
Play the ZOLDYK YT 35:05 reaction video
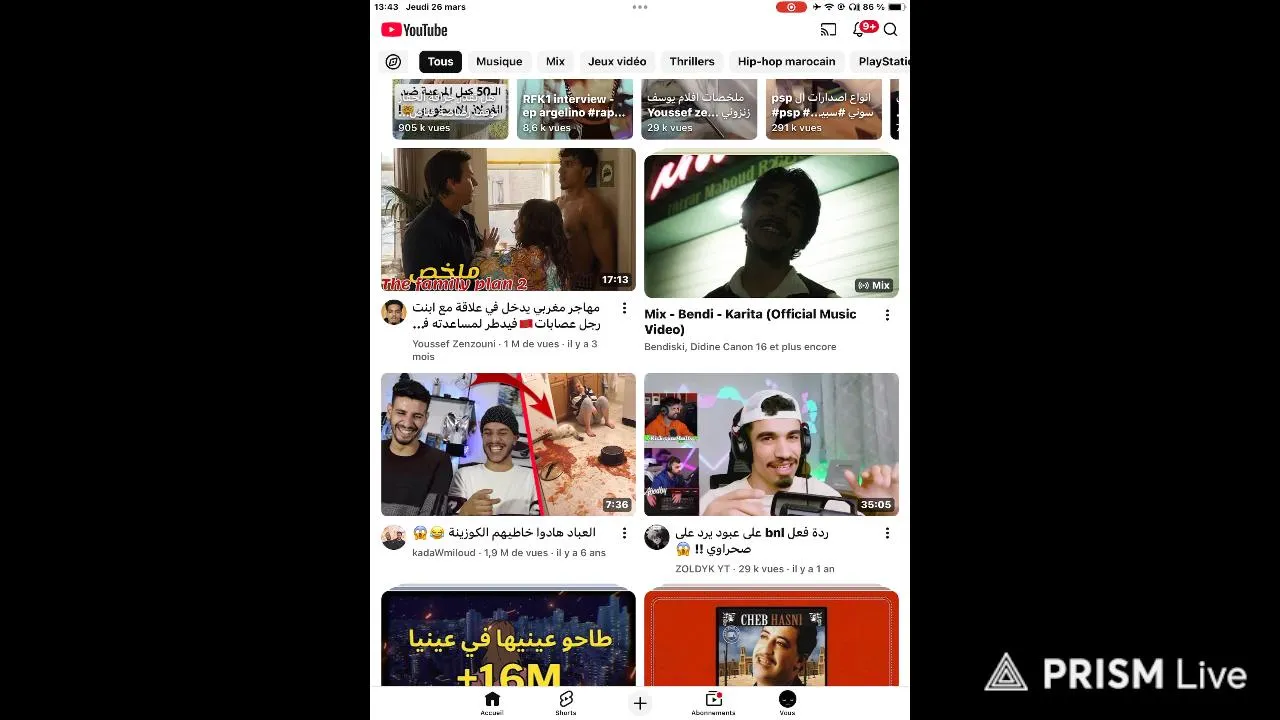pos(771,444)
